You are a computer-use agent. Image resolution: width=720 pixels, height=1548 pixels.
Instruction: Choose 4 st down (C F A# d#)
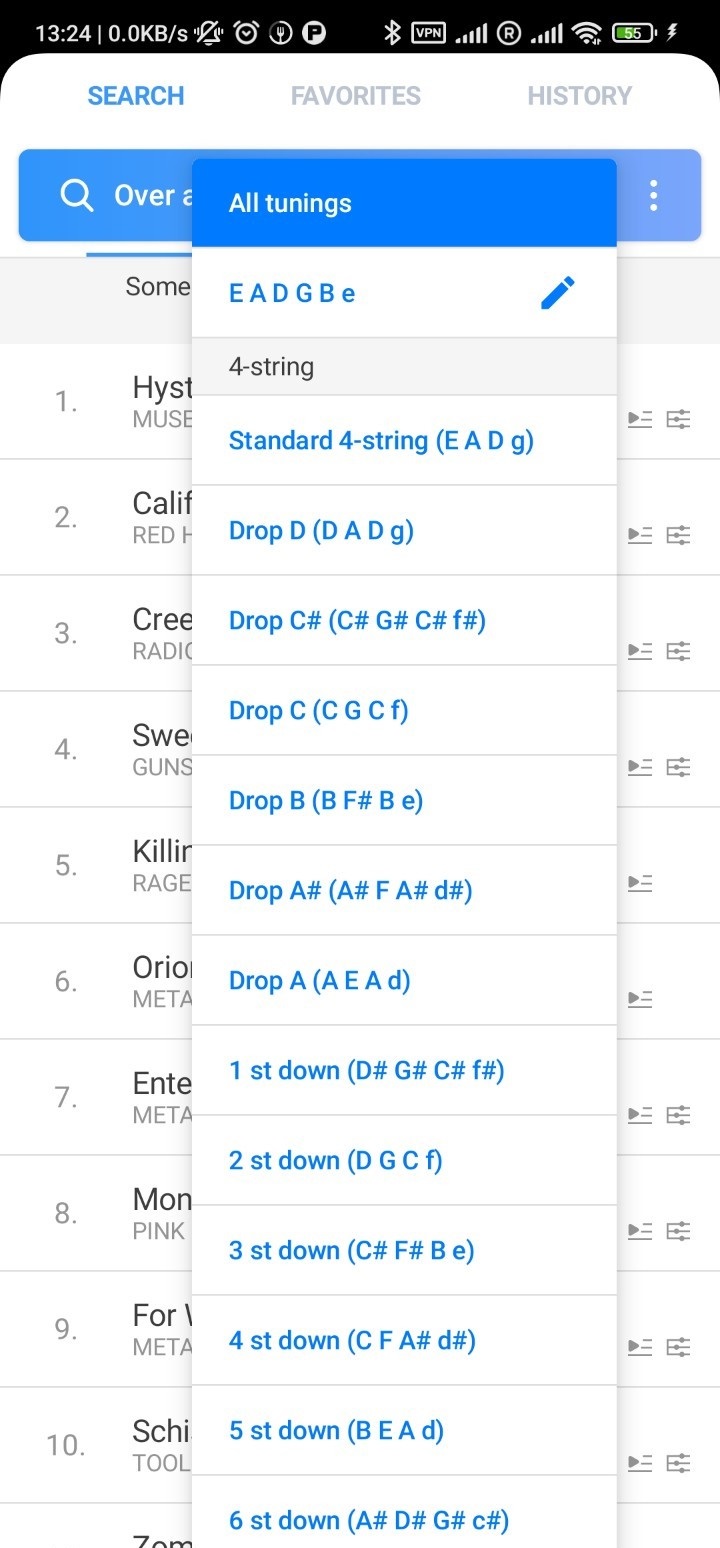352,1341
